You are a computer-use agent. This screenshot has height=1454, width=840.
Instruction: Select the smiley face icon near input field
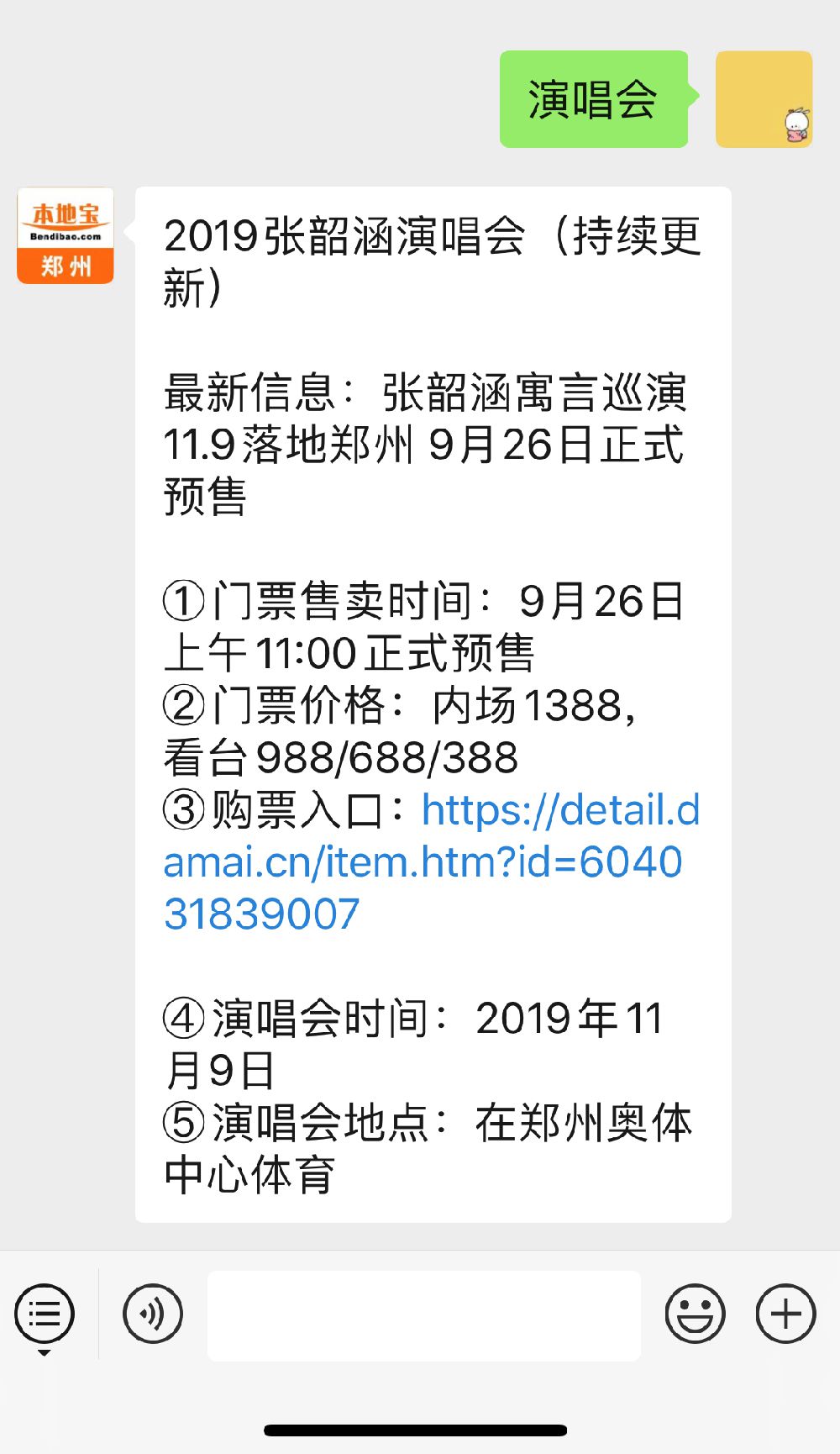pos(696,1312)
